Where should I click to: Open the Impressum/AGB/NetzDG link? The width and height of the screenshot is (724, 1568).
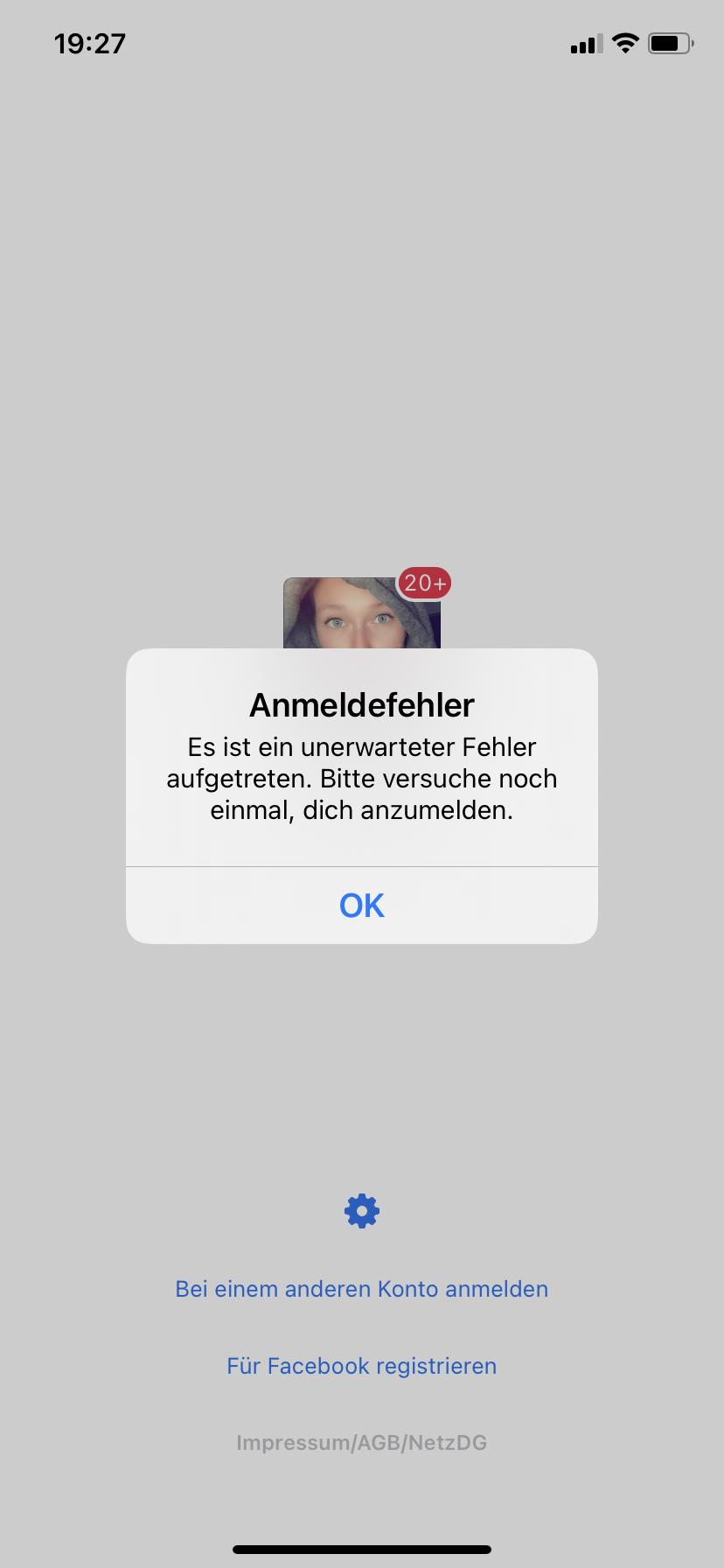coord(362,1443)
